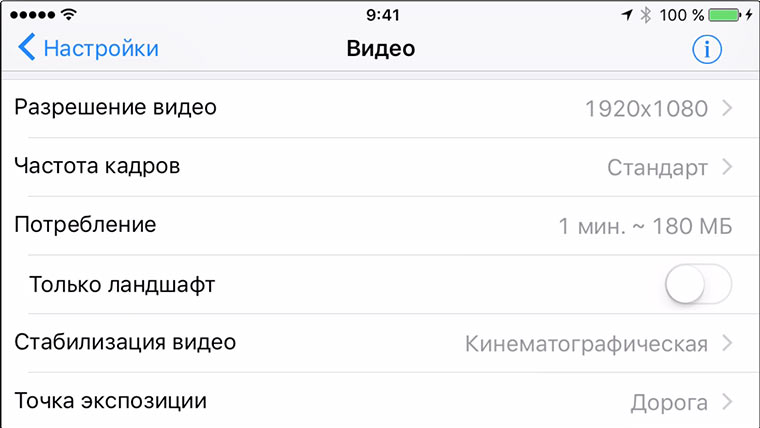This screenshot has height=428, width=760.
Task: Open the info icon
Action: click(707, 48)
